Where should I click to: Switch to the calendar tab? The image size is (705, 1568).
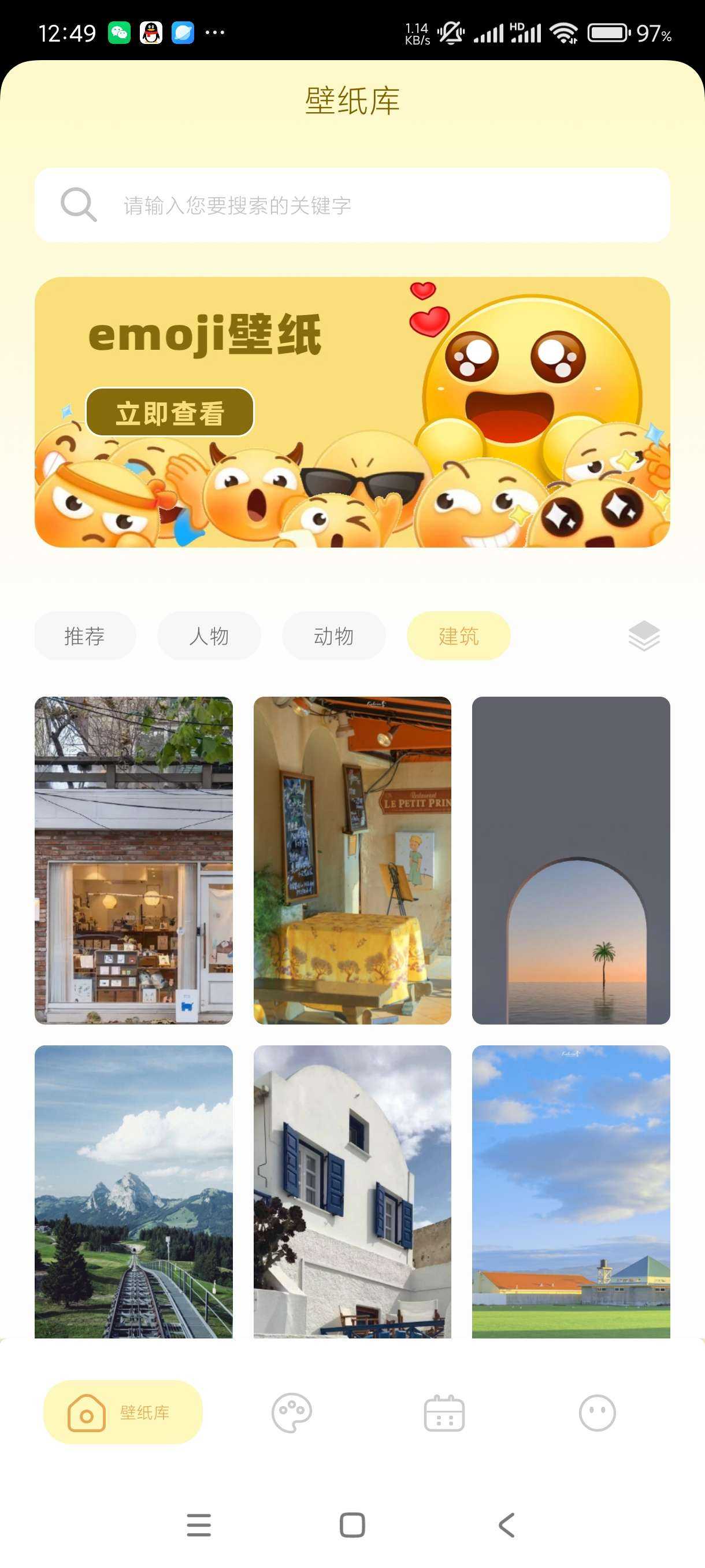pyautogui.click(x=443, y=1413)
